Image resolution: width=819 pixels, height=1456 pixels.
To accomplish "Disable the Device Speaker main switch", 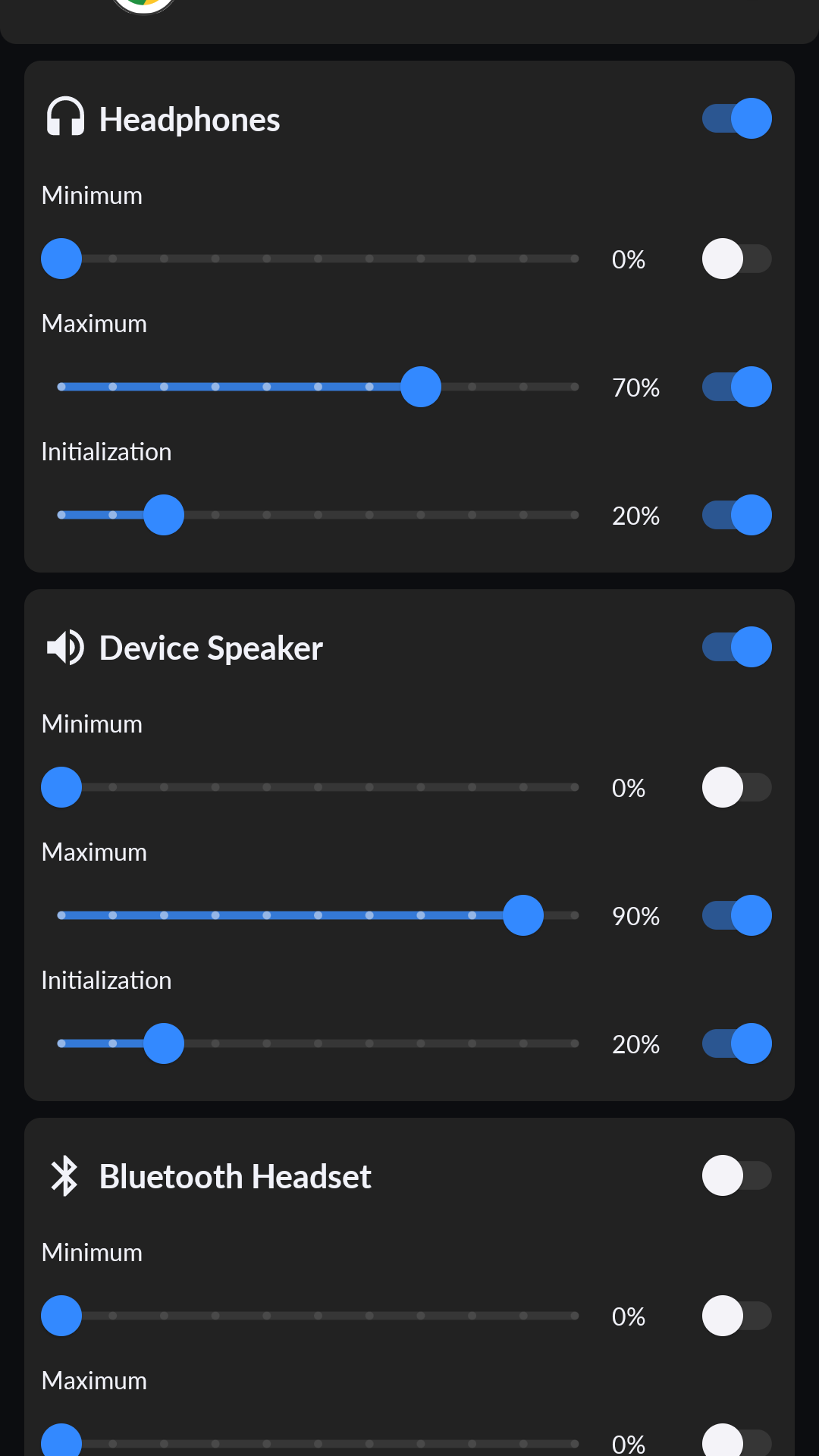I will (x=736, y=647).
